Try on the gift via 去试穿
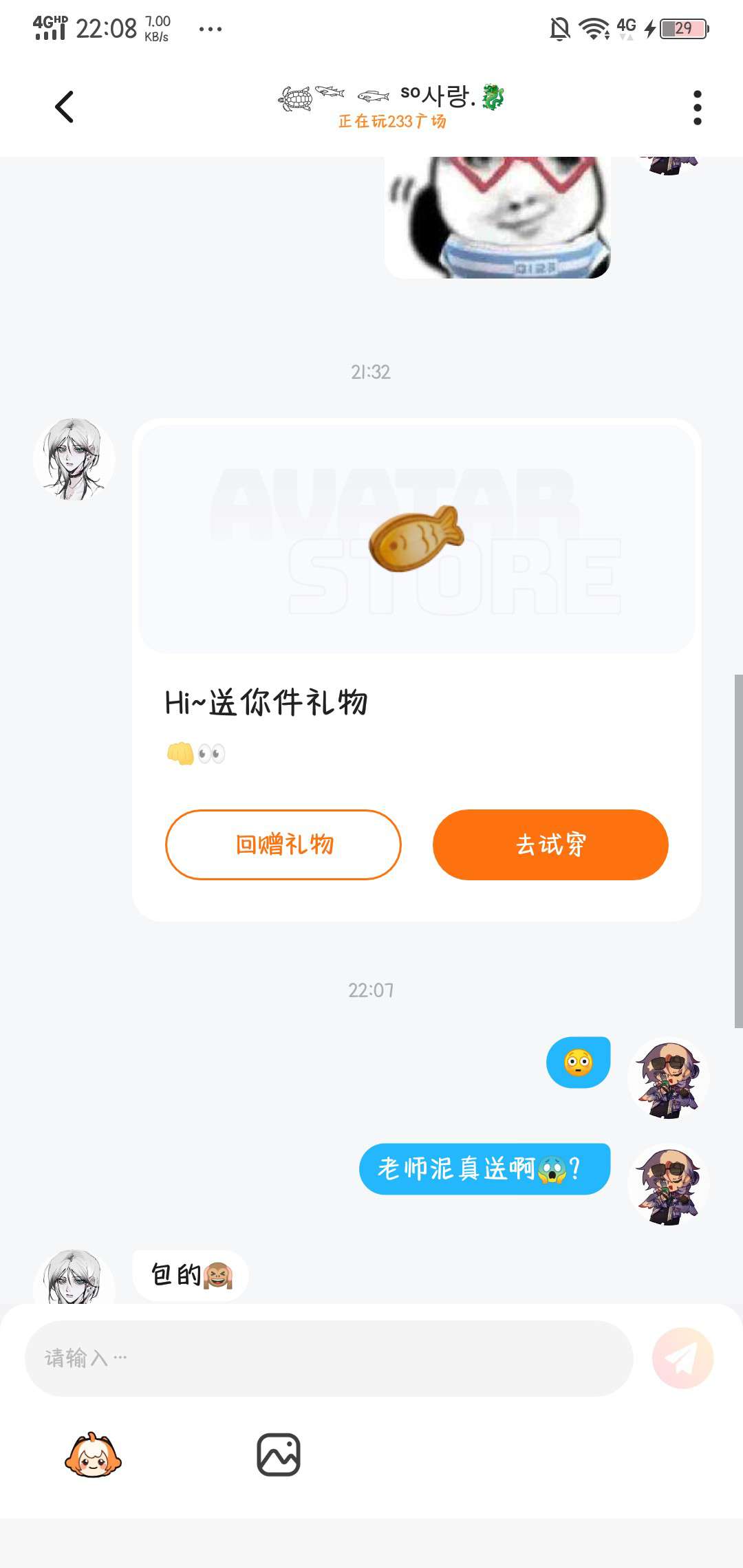This screenshot has width=743, height=1568. click(x=550, y=845)
